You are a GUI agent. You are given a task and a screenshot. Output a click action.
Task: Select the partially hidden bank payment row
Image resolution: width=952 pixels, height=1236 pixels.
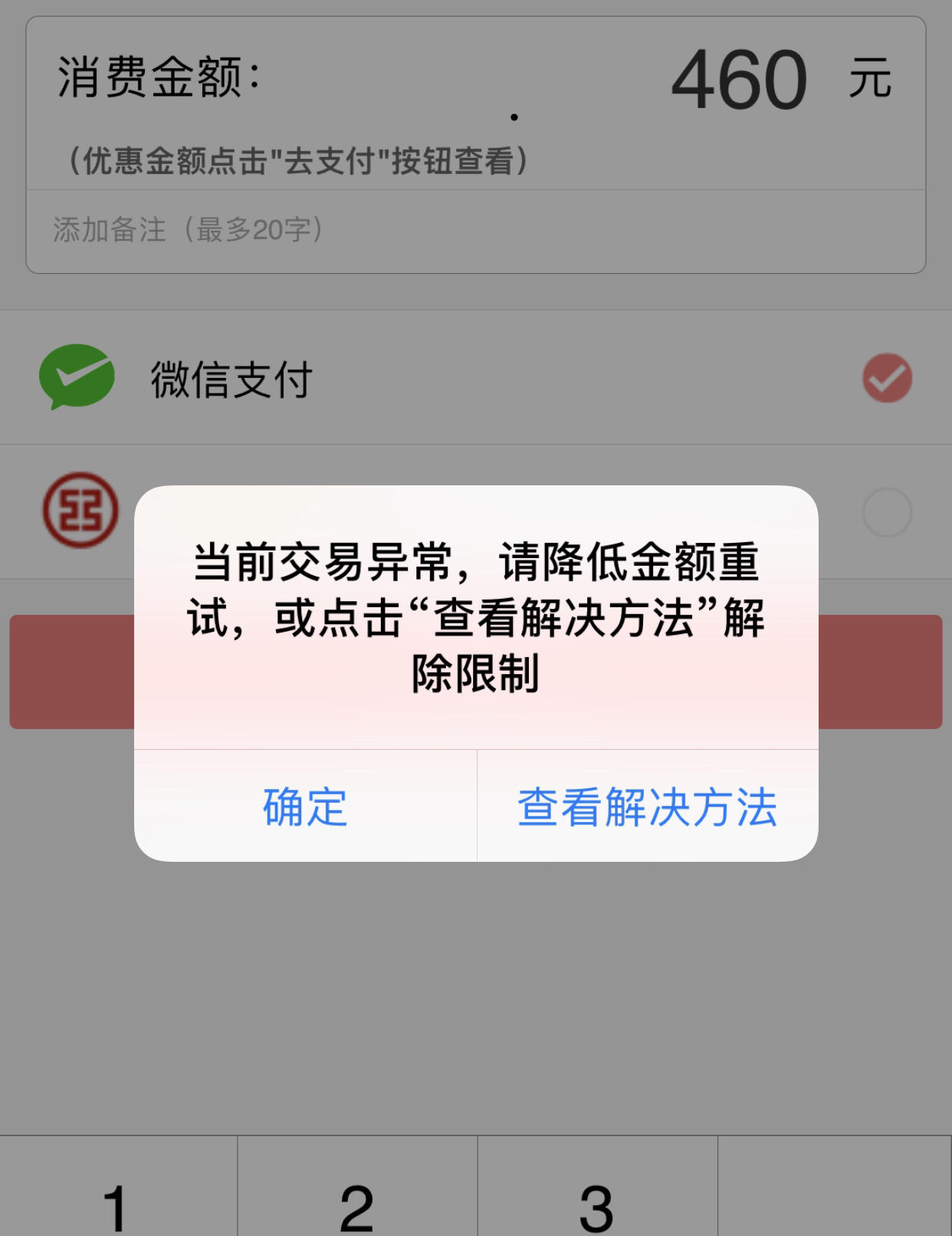475,508
